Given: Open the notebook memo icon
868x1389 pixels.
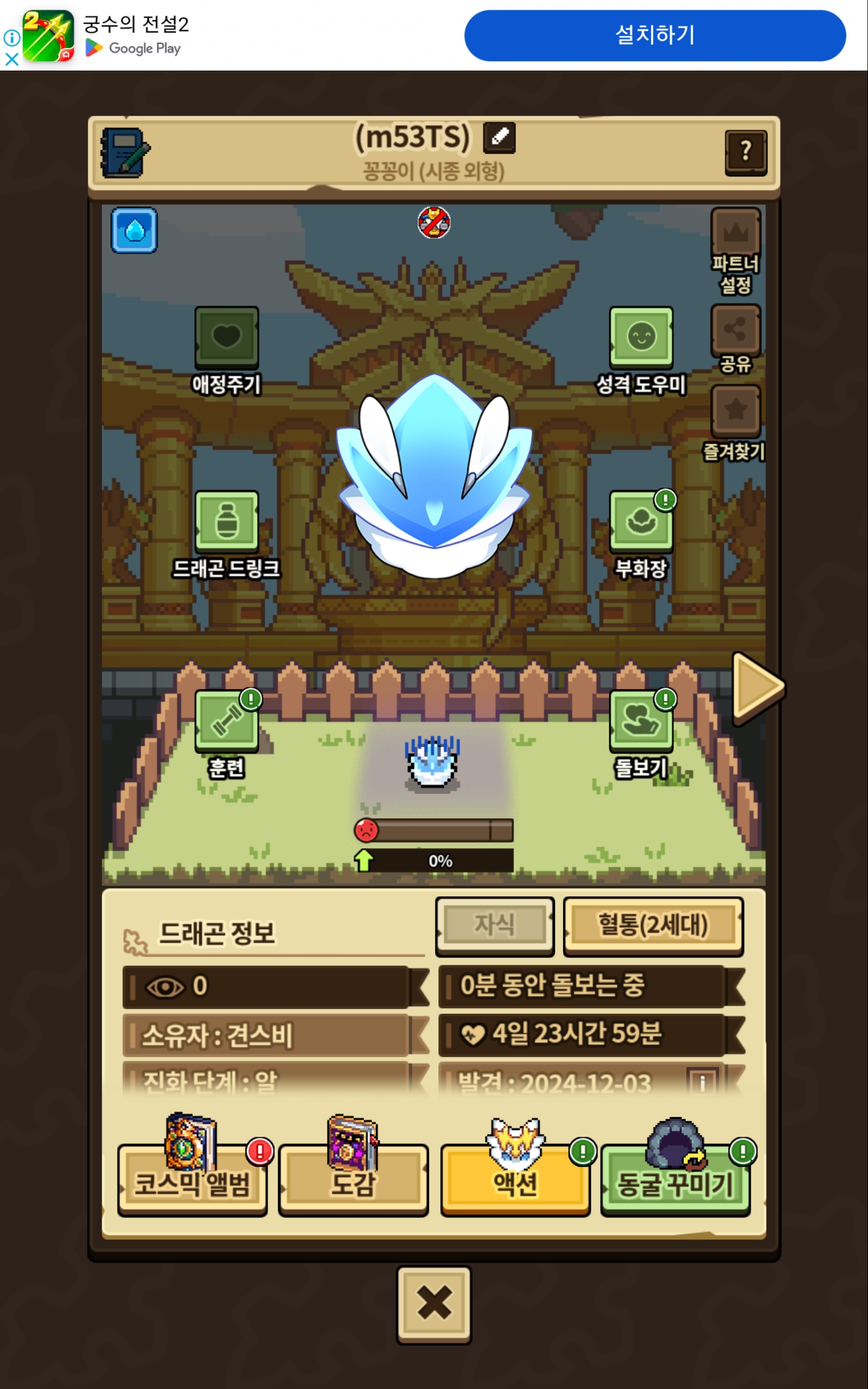Looking at the screenshot, I should [x=124, y=152].
